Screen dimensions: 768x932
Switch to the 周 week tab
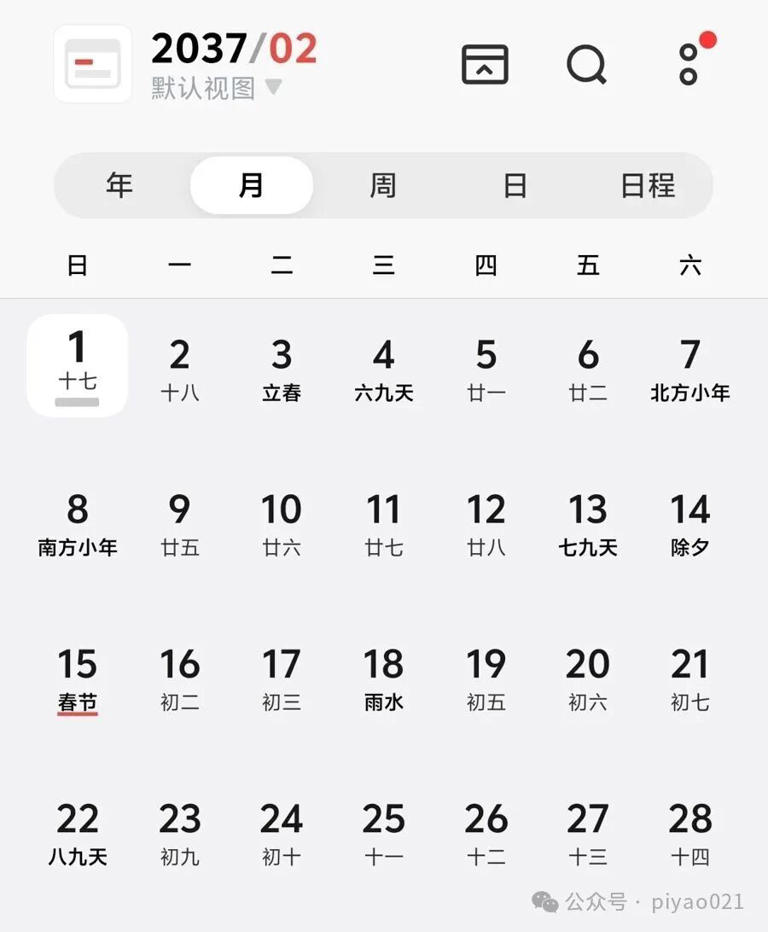(x=383, y=185)
